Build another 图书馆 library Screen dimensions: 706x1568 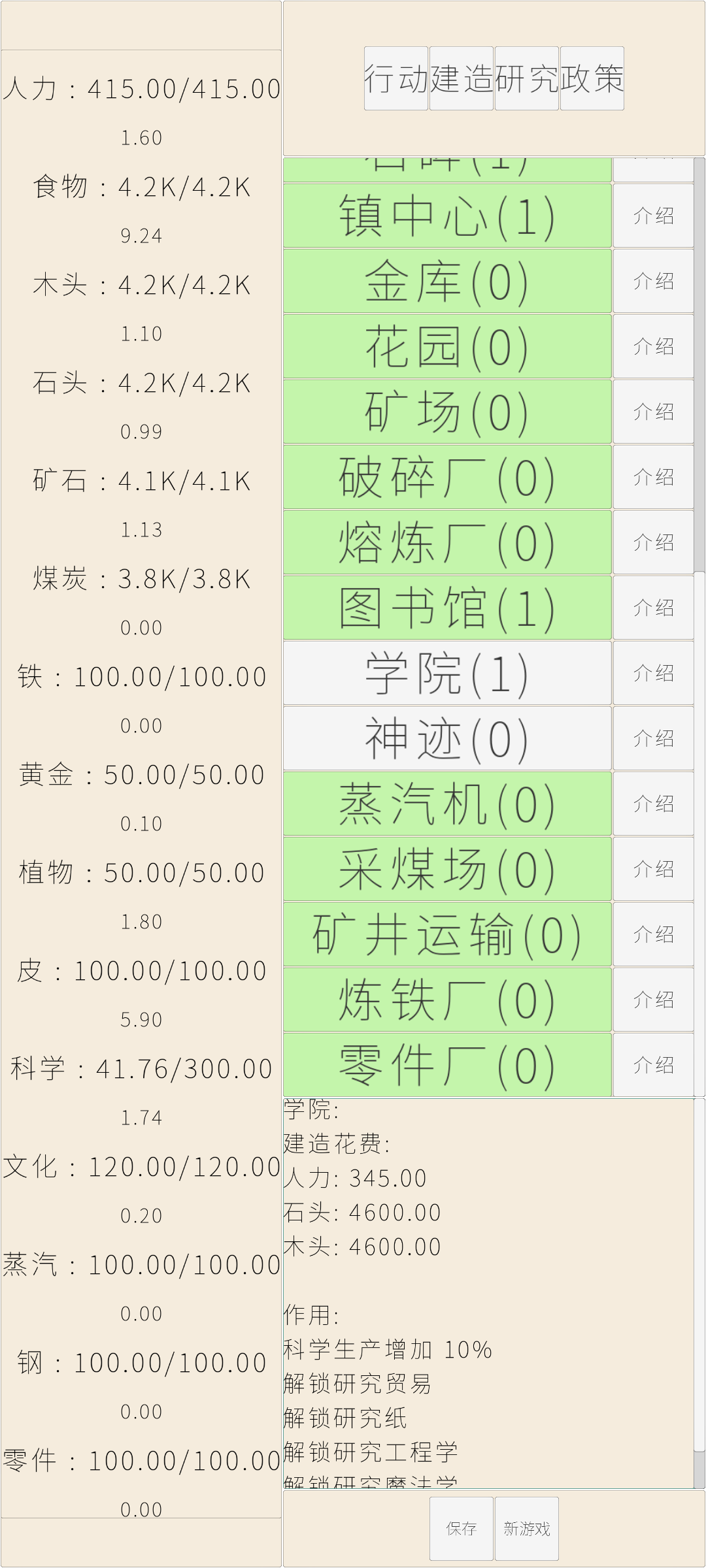click(x=446, y=607)
